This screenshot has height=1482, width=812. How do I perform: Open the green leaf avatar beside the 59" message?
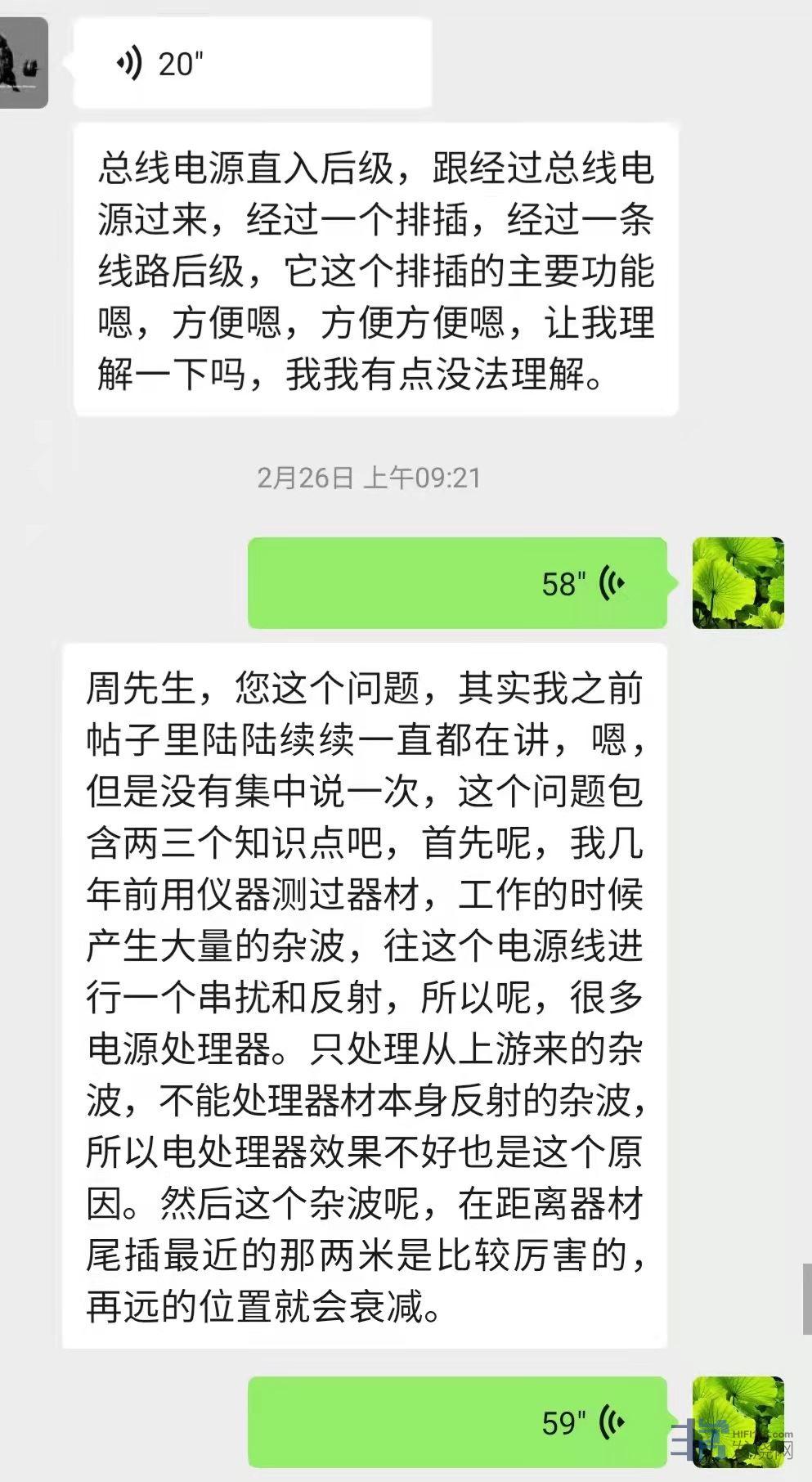738,1421
